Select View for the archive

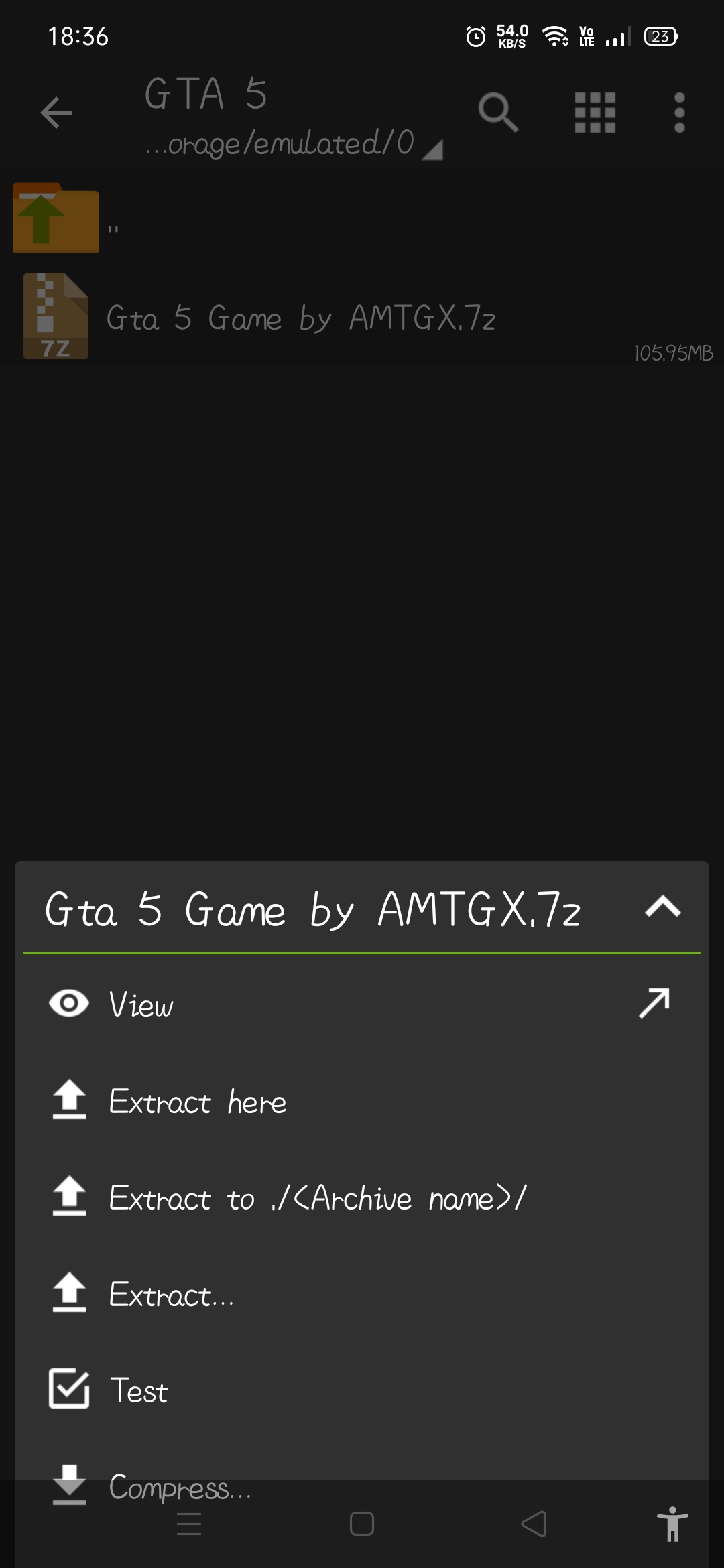coord(141,1004)
